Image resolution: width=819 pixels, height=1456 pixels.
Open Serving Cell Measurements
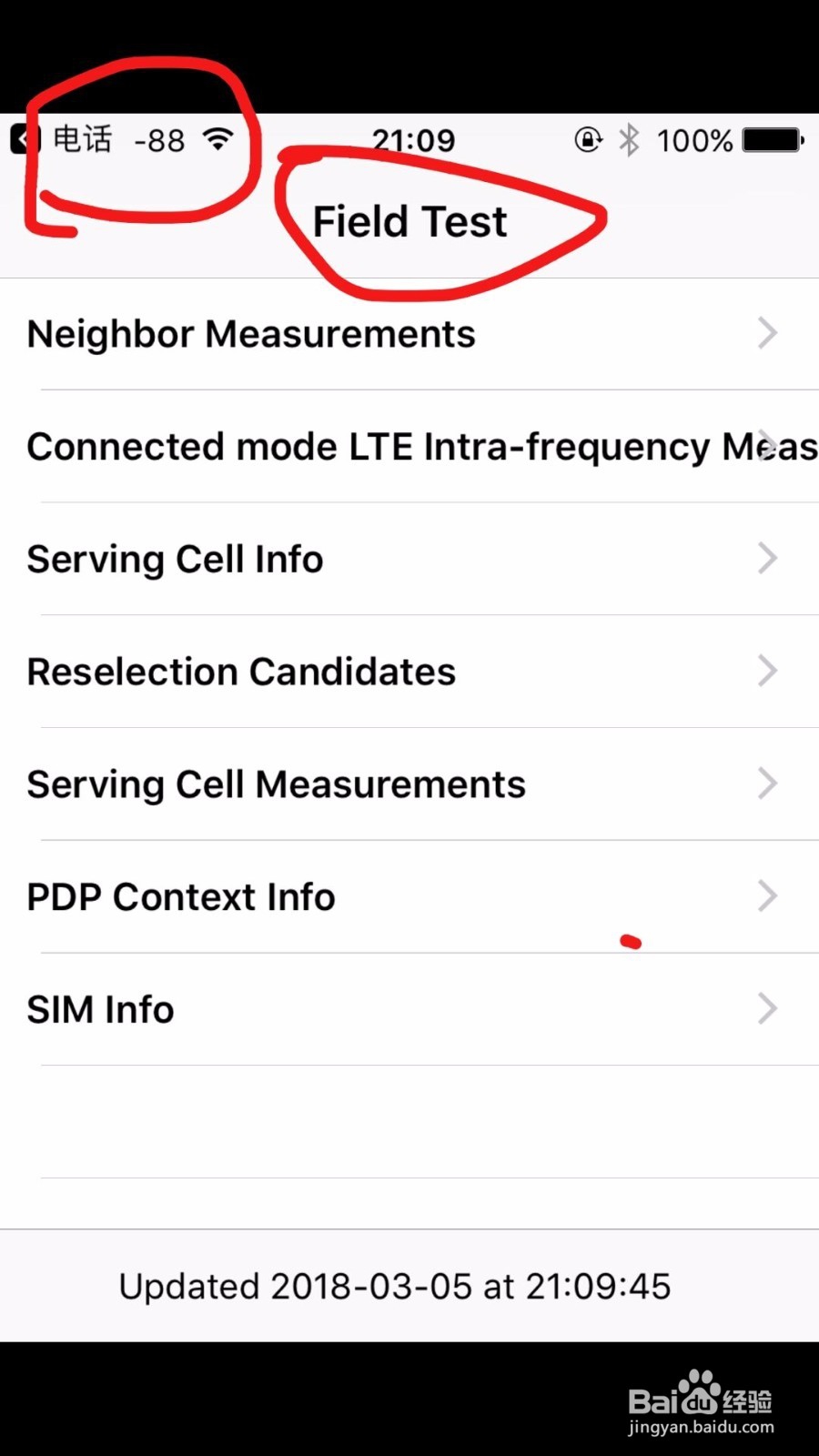pyautogui.click(x=409, y=784)
